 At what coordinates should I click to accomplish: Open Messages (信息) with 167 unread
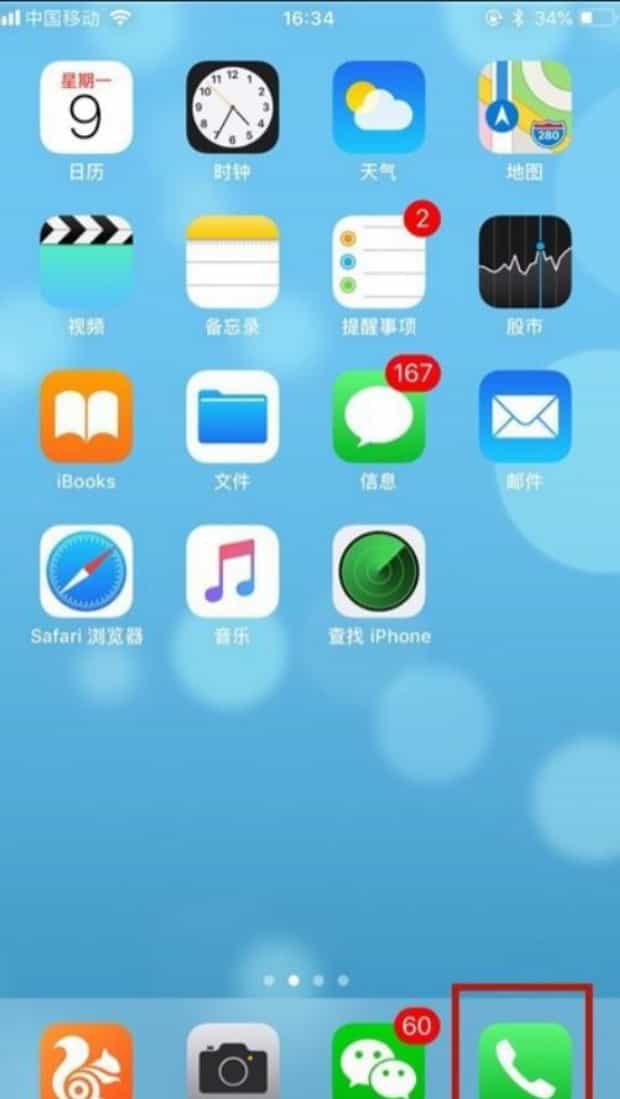pyautogui.click(x=378, y=417)
